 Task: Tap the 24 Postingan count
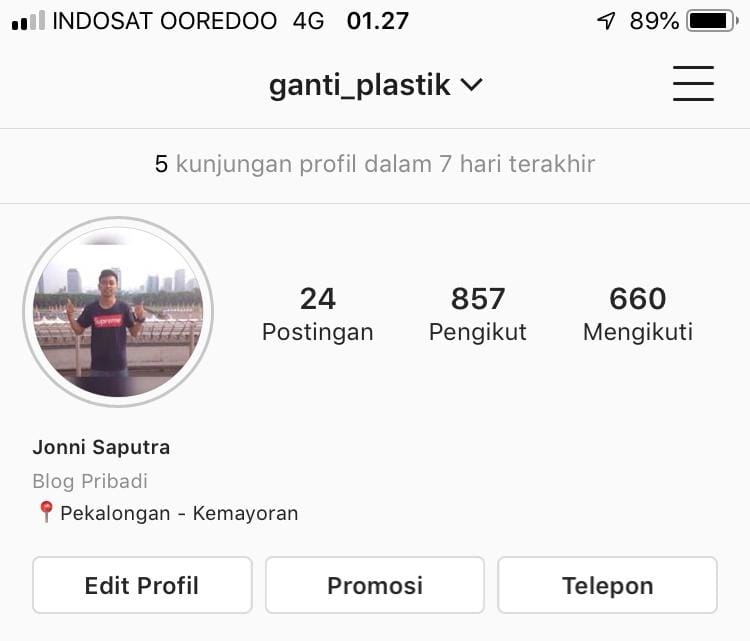pyautogui.click(x=317, y=313)
